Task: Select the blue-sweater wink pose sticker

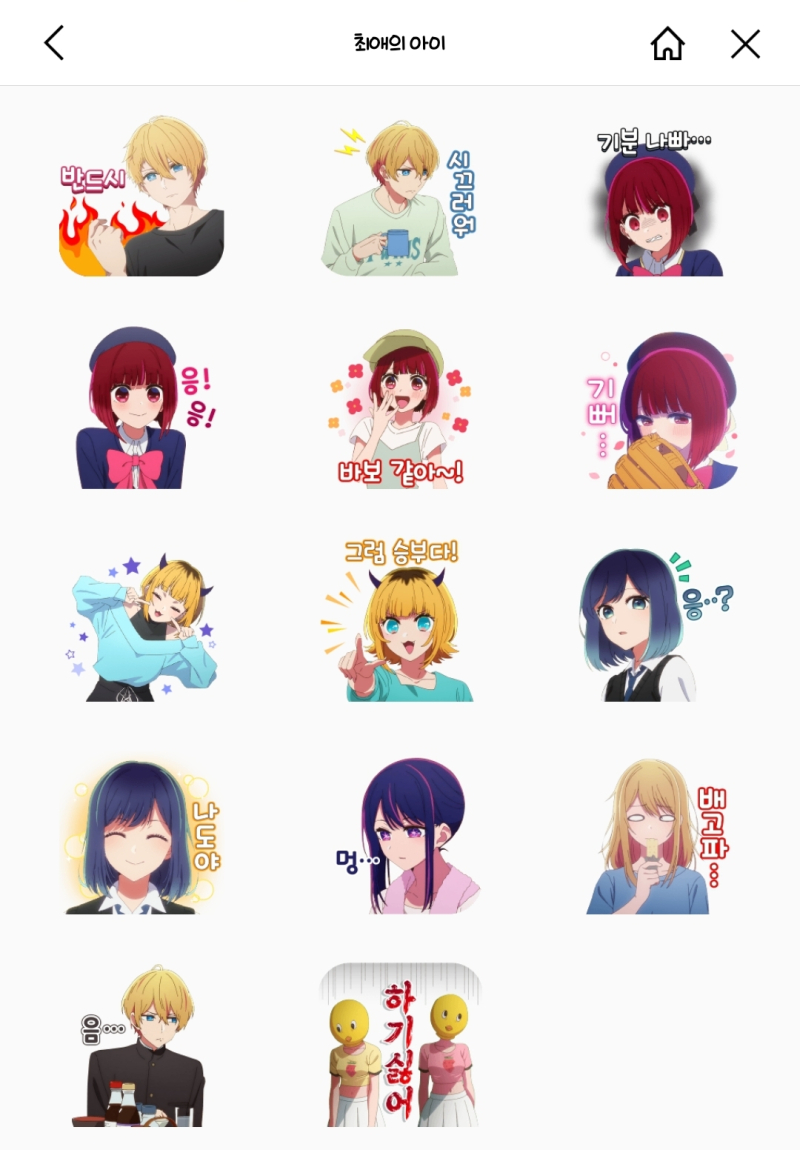Action: click(x=141, y=624)
